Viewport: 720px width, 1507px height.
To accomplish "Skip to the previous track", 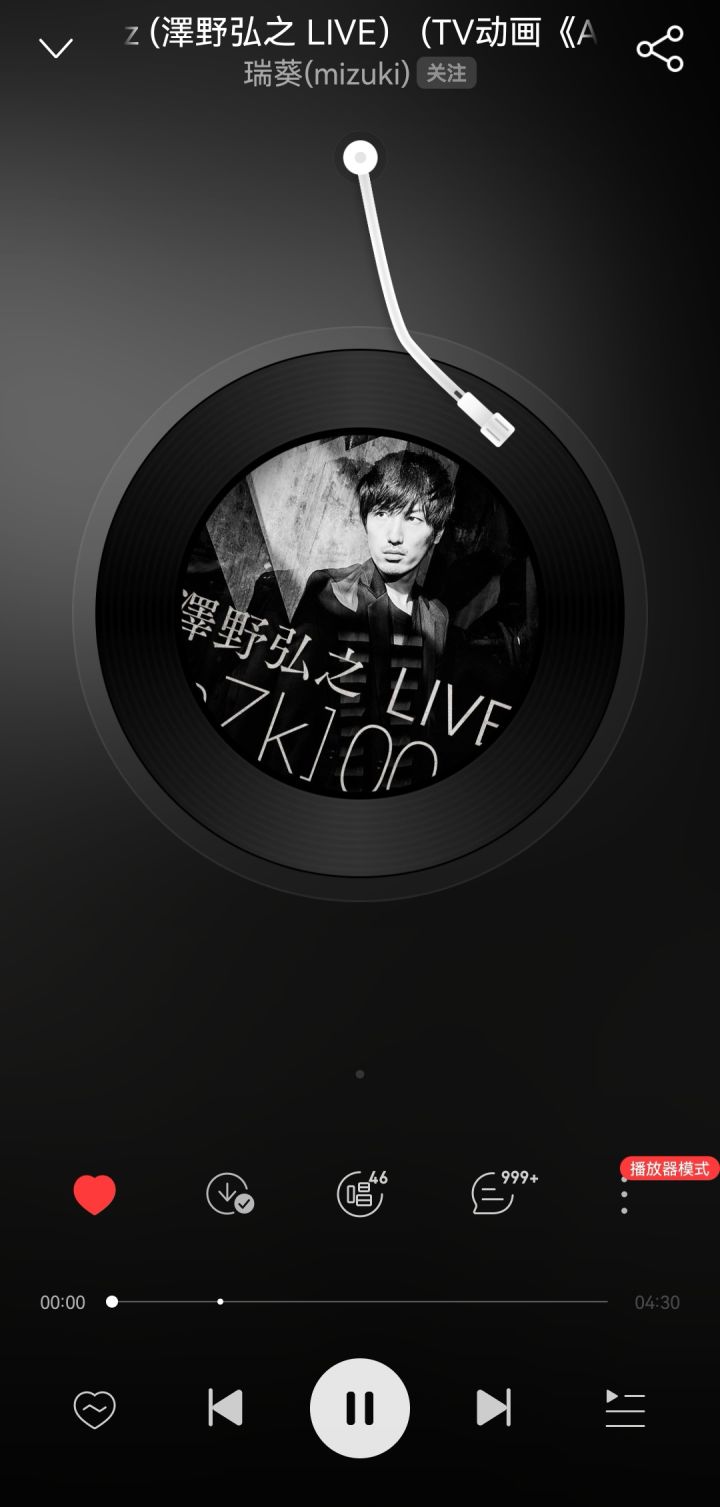I will (225, 1408).
